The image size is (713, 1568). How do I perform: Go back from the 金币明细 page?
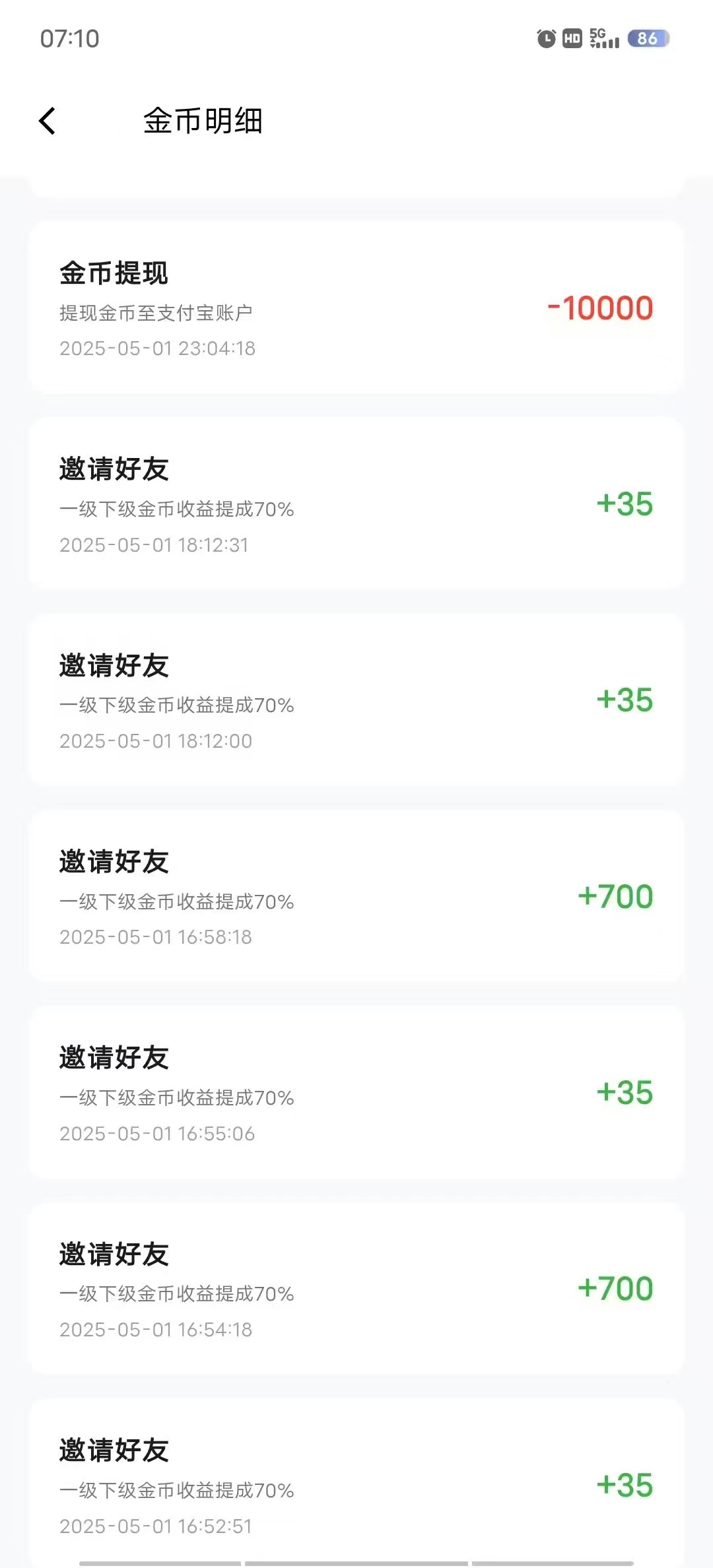(47, 121)
